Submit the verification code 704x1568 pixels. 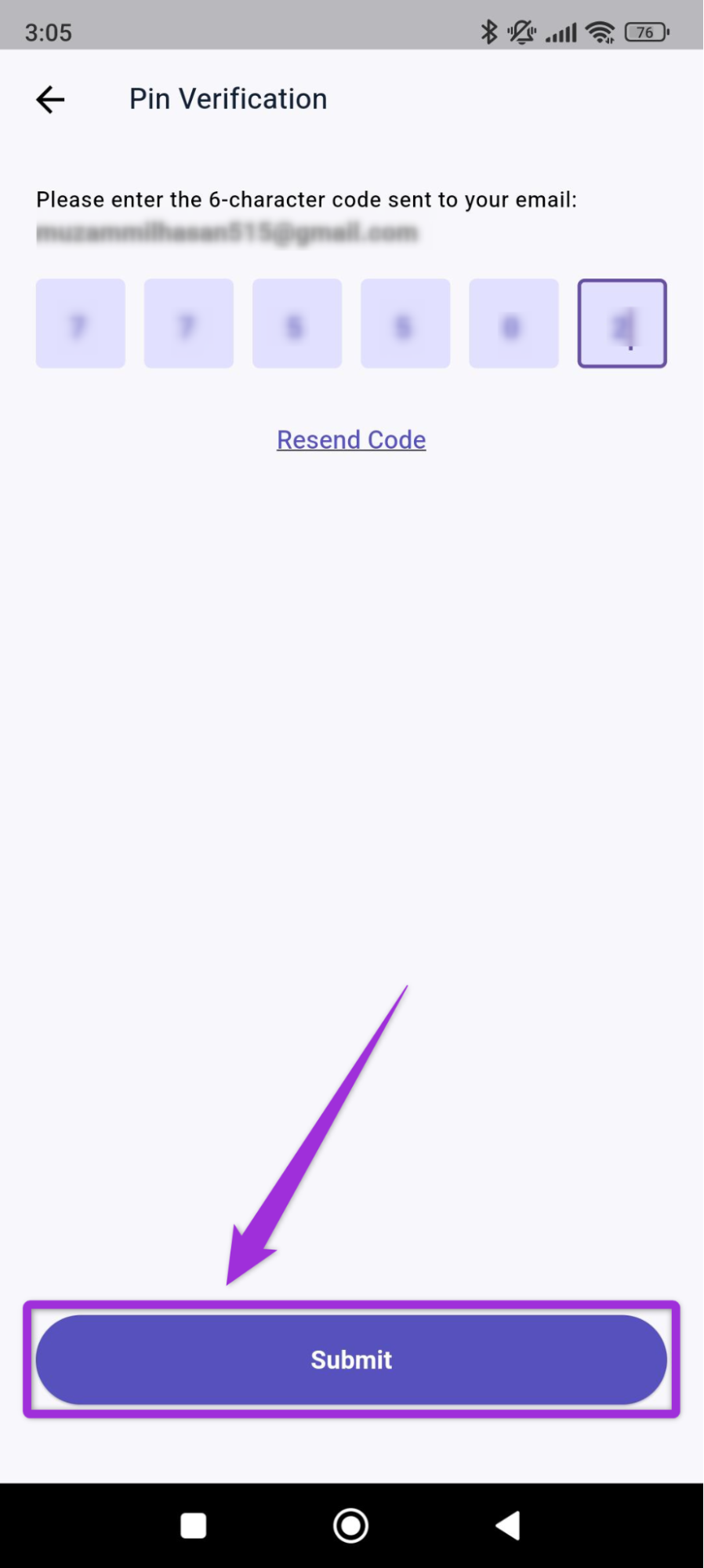(351, 1359)
